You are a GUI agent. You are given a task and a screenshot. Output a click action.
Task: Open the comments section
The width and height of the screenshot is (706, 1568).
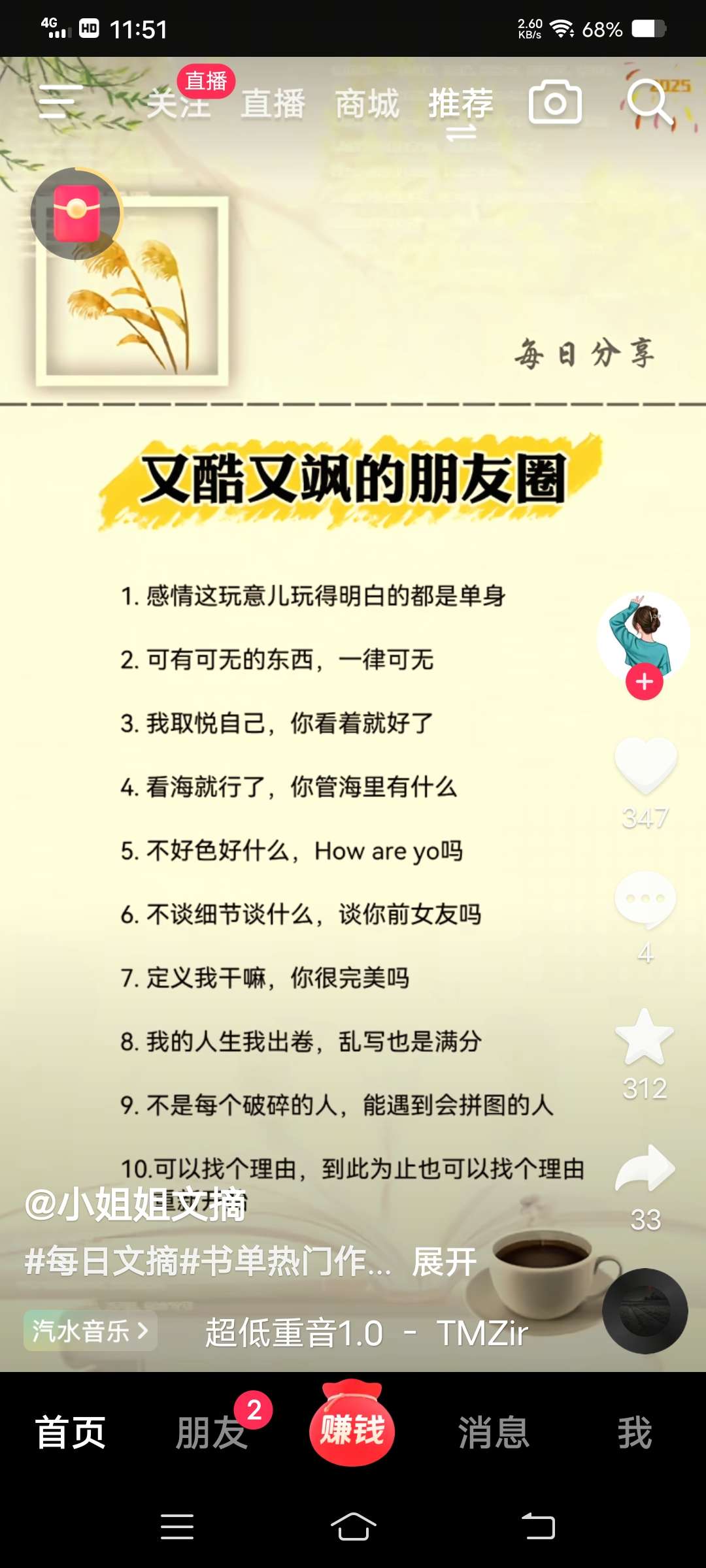[645, 898]
